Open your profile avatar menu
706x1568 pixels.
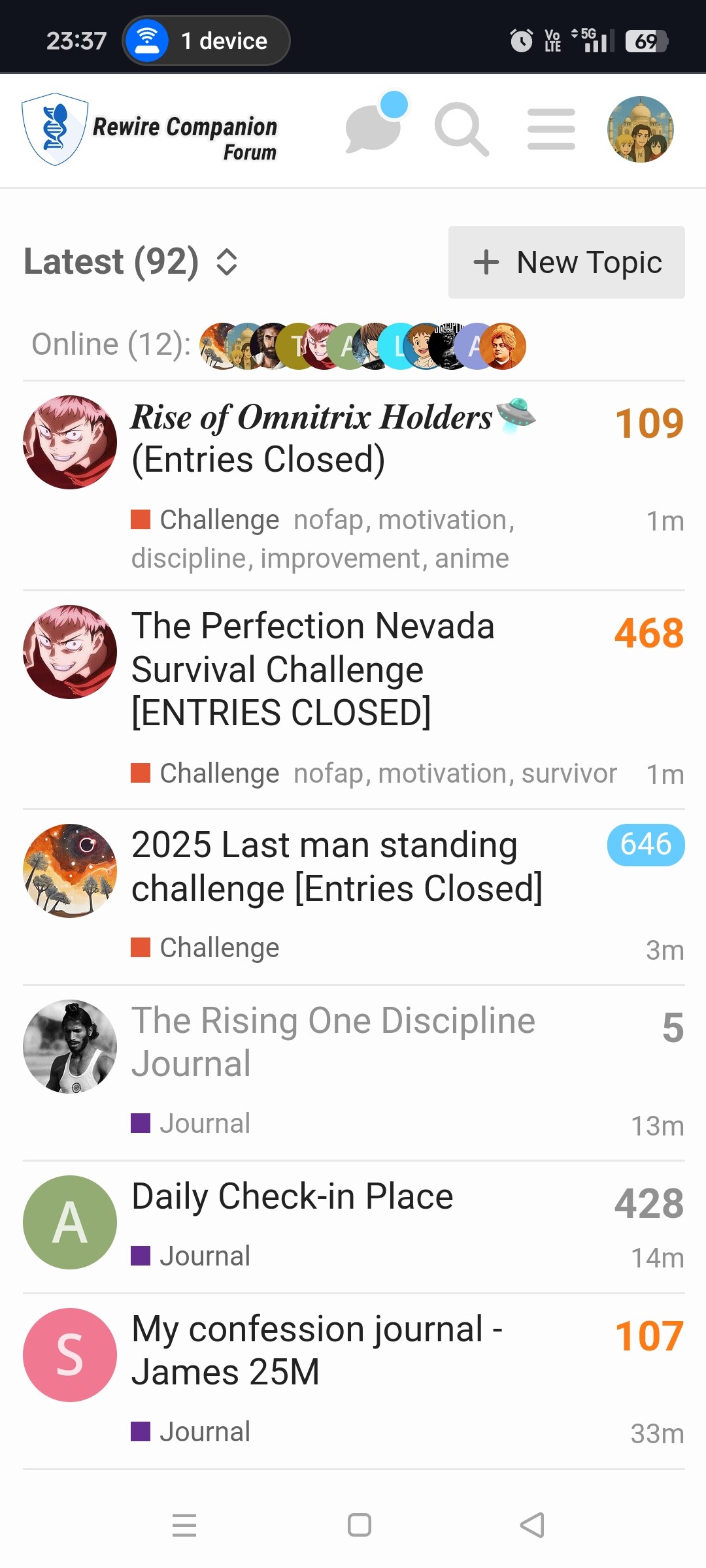click(x=640, y=129)
